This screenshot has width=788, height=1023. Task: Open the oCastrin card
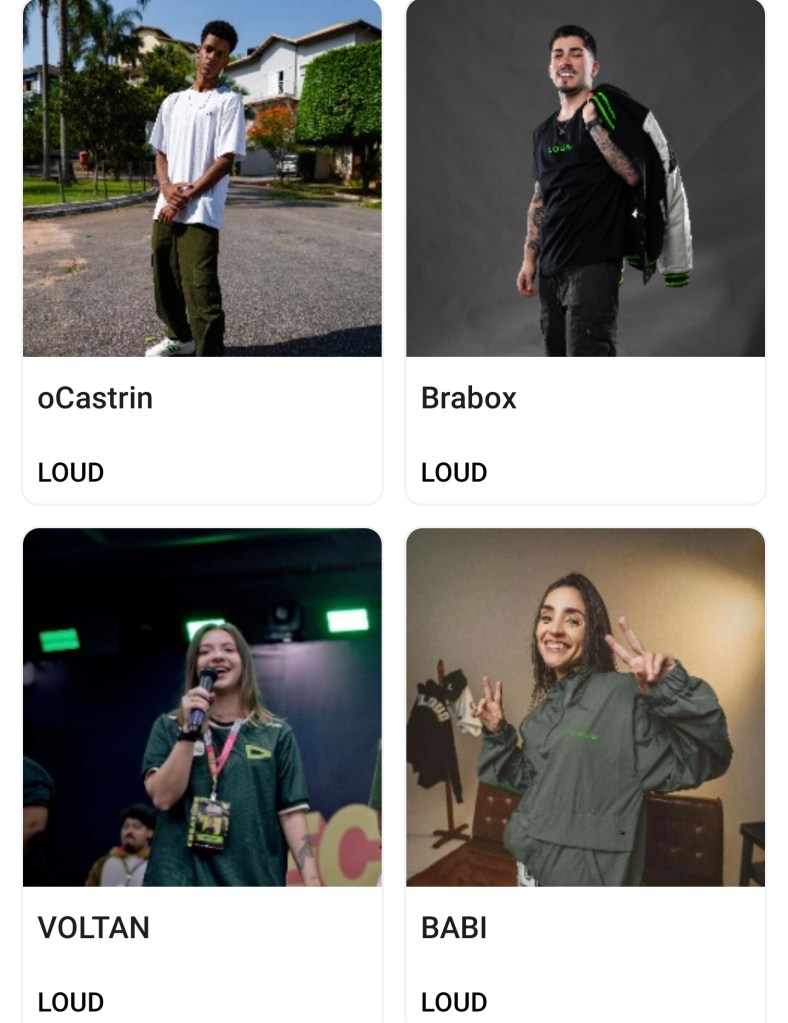202,250
